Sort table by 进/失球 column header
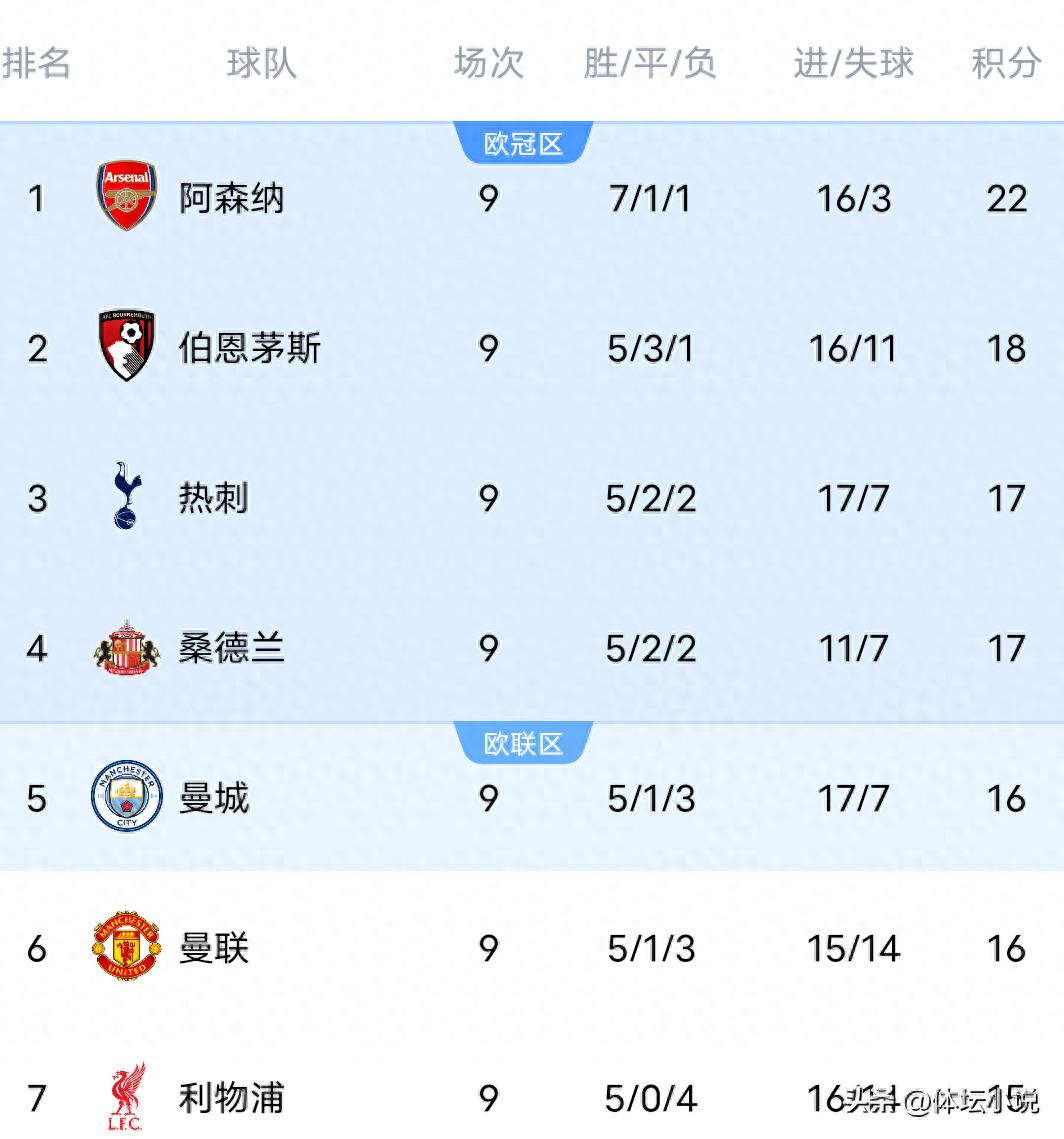Viewport: 1064px width, 1139px height. [852, 63]
